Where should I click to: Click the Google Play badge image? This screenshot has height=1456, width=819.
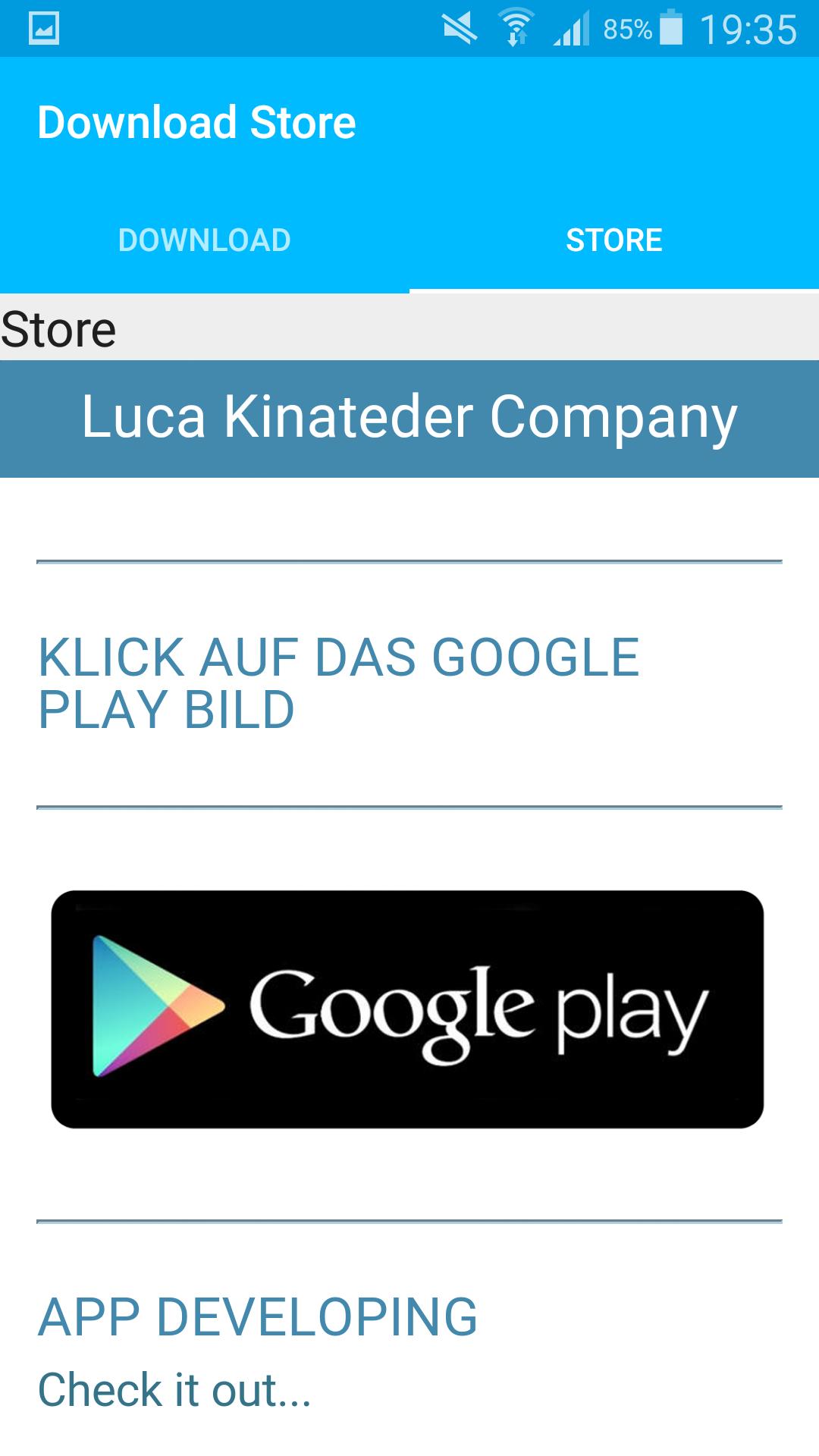[x=409, y=1009]
